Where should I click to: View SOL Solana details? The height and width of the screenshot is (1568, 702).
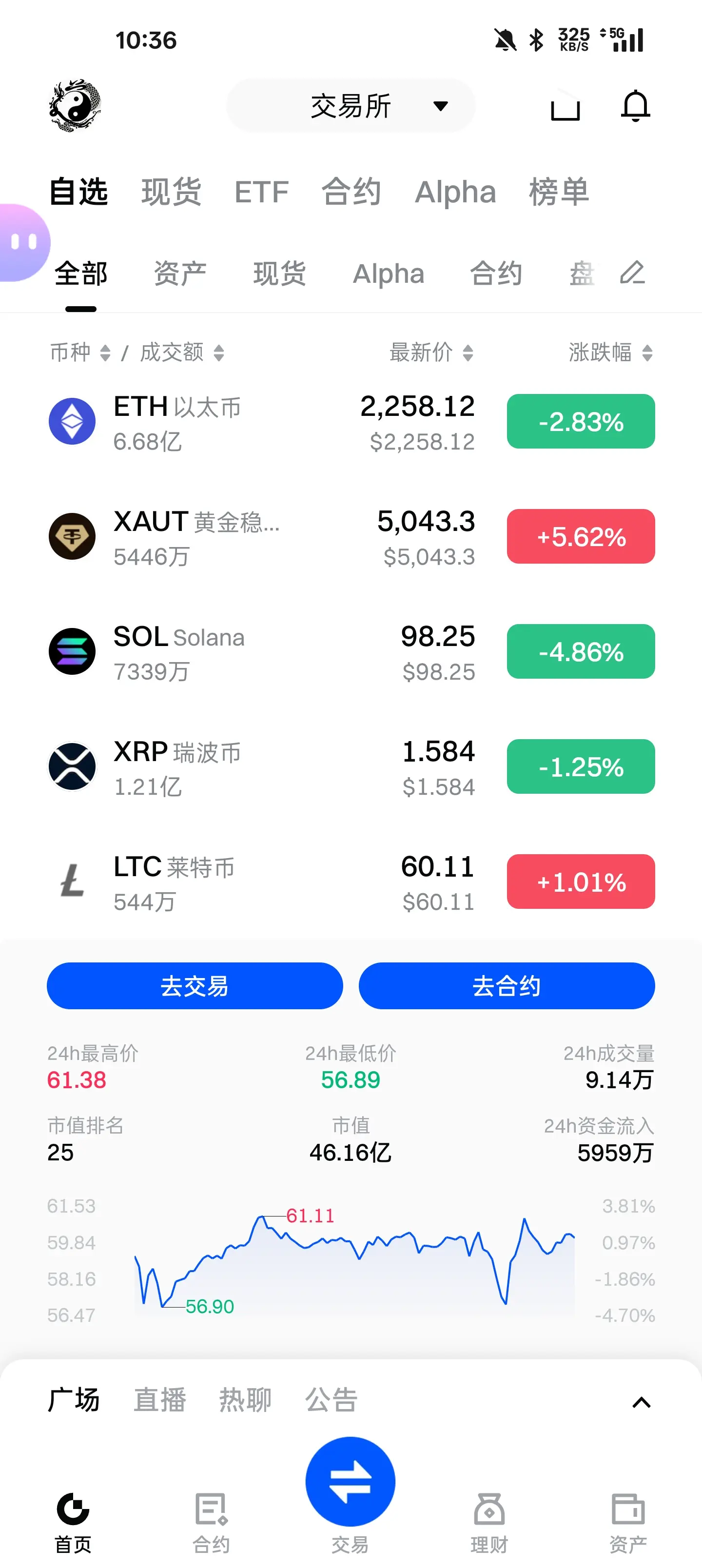point(244,652)
